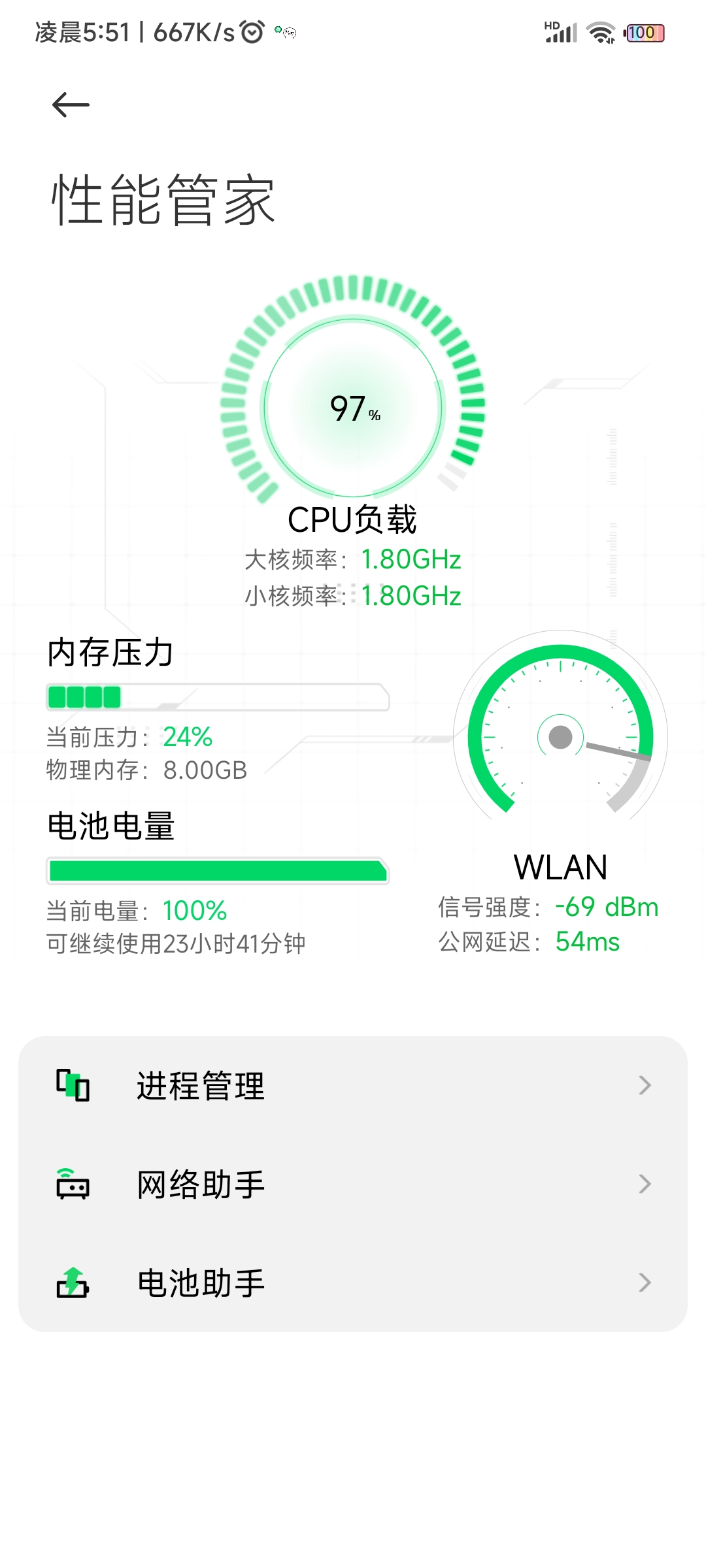Open 网络助手 (network assistant)
This screenshot has height=1568, width=706.
click(x=353, y=1184)
